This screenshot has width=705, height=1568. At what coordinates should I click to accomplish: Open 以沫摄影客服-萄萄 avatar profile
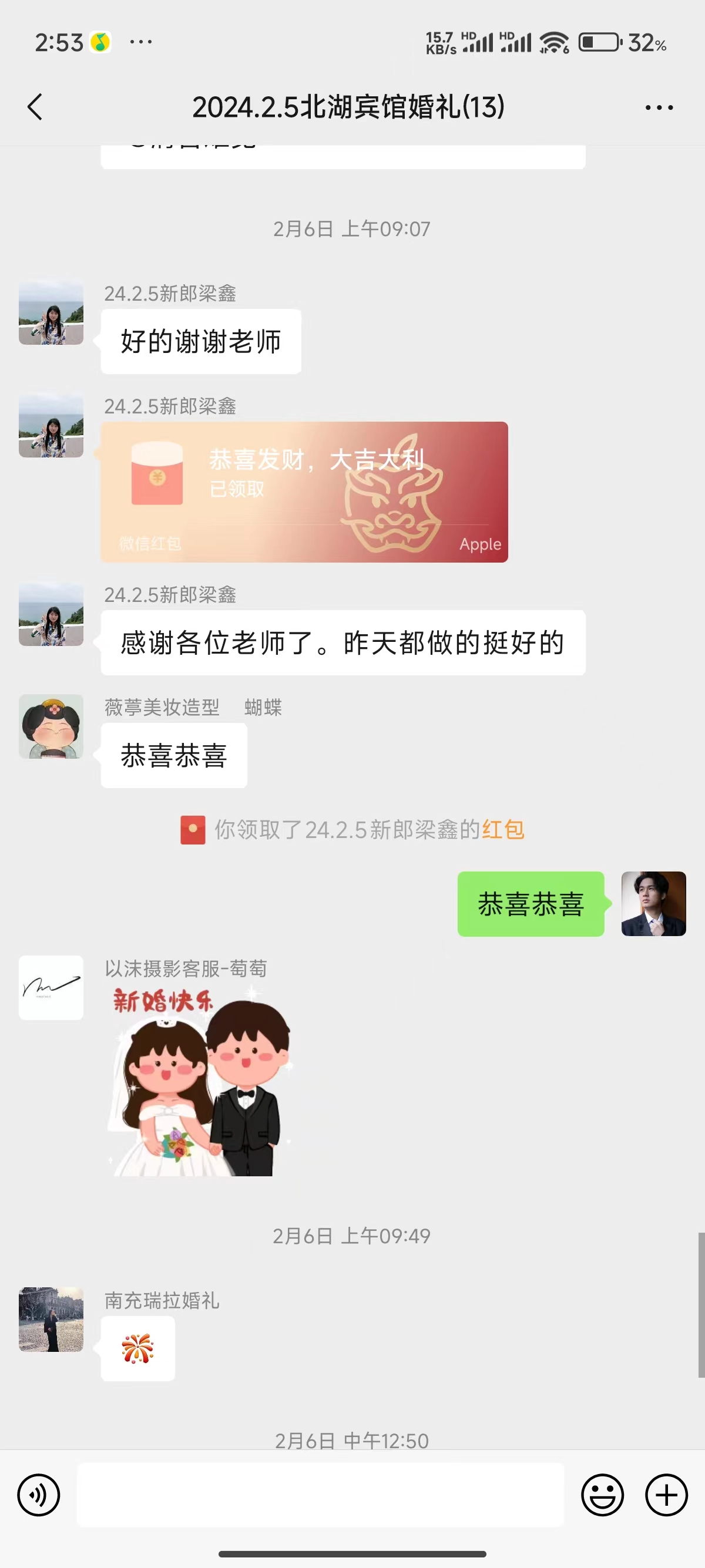(x=51, y=987)
